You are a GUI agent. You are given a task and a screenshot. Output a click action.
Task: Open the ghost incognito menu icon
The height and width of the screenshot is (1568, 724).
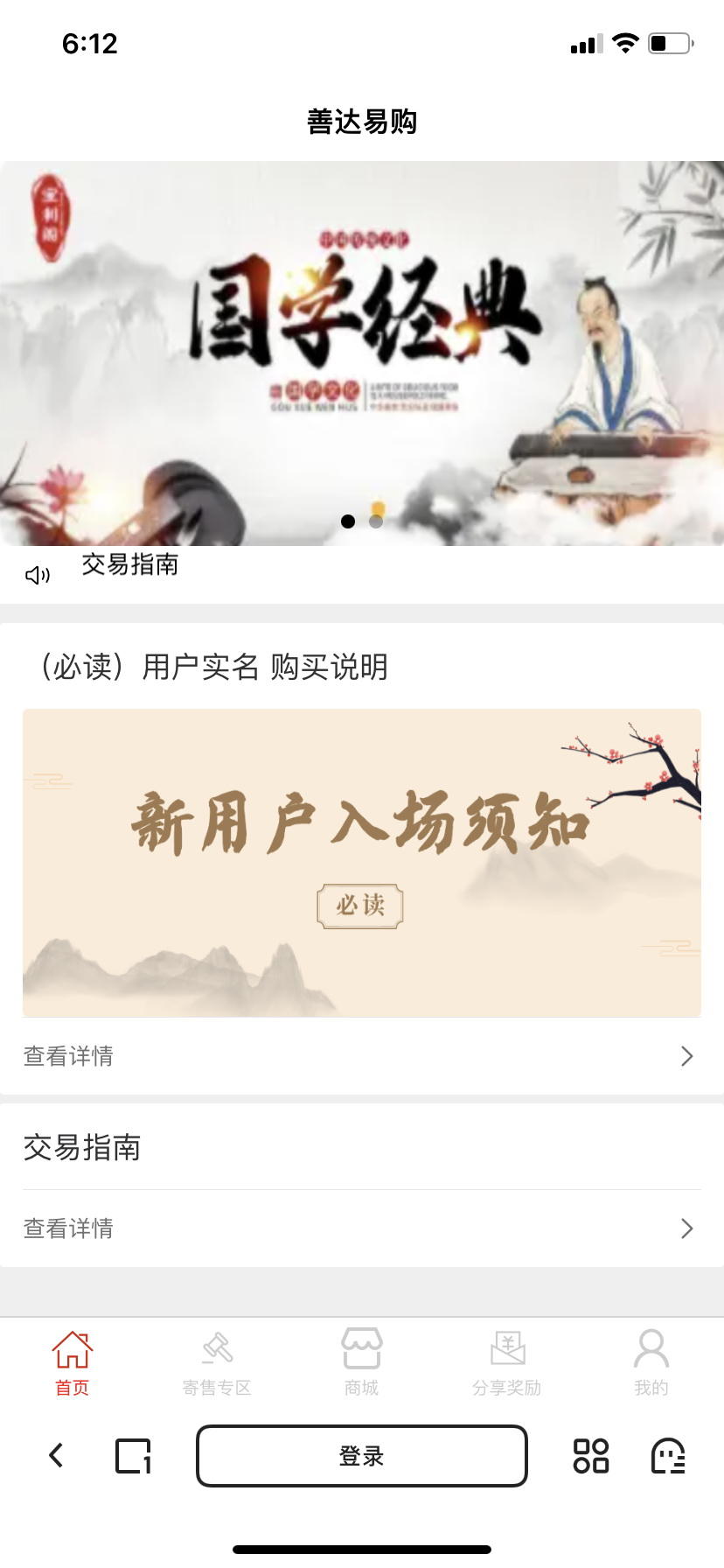[x=668, y=1456]
